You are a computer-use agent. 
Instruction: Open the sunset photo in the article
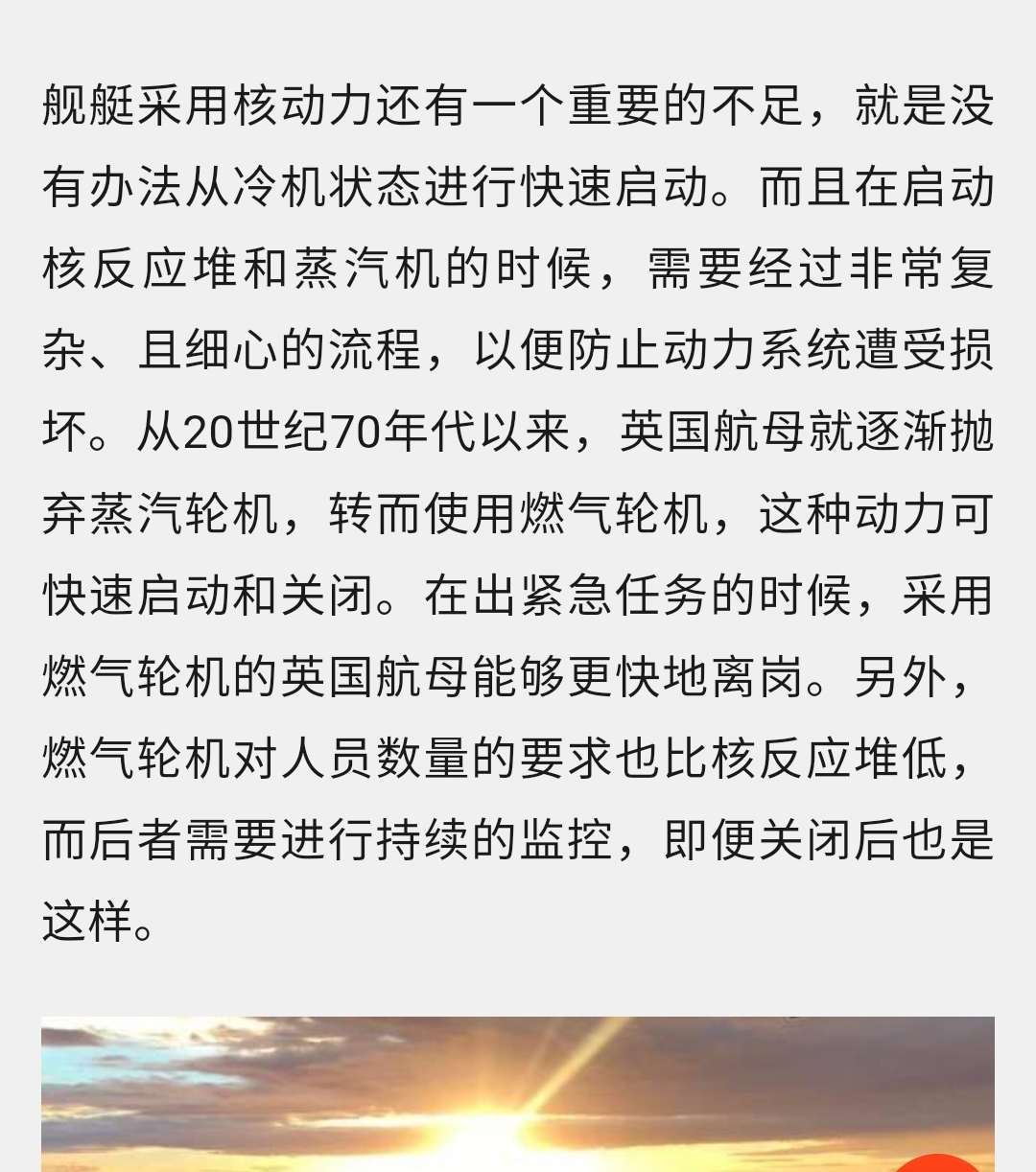[x=480, y=1093]
